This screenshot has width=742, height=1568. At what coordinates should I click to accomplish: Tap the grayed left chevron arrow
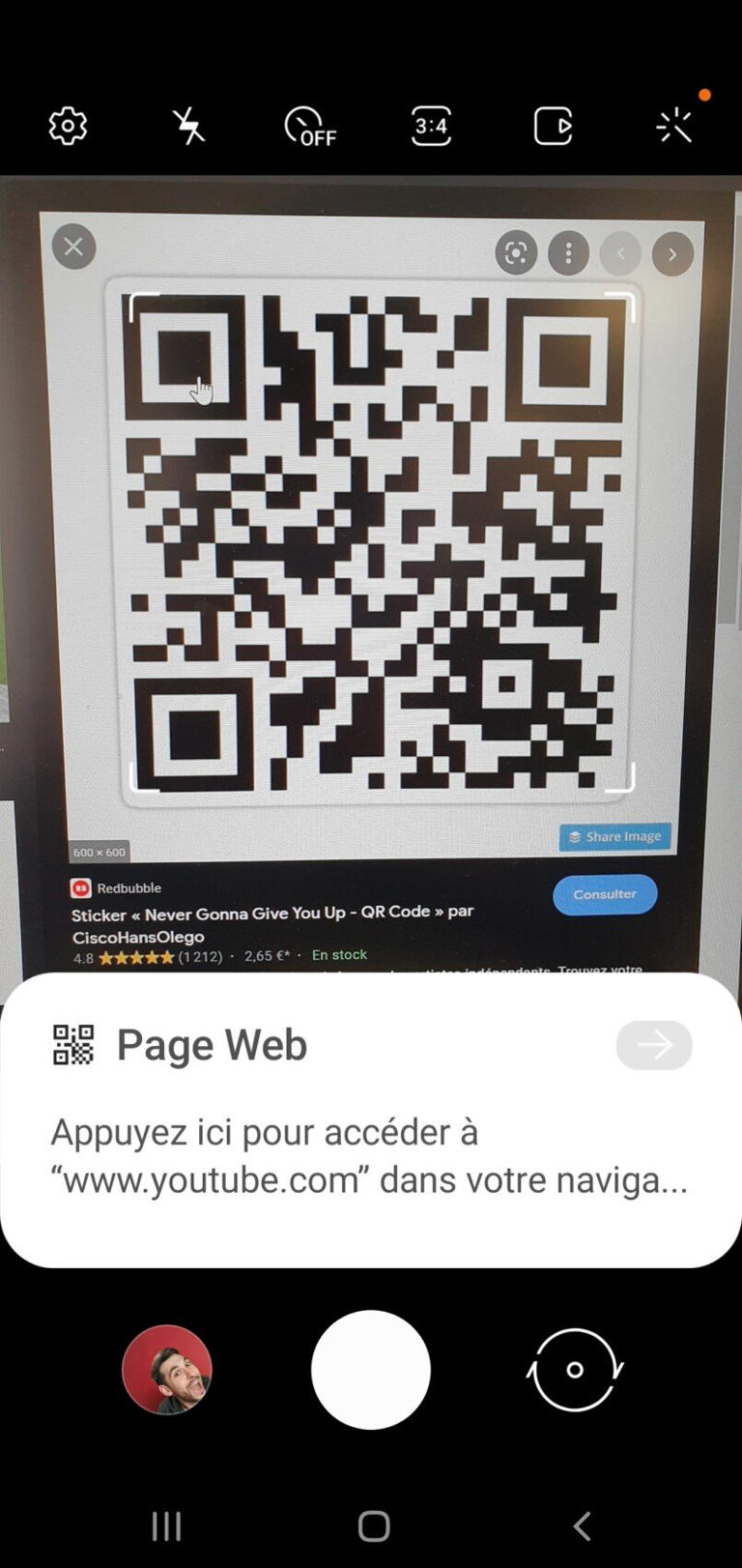(x=620, y=253)
